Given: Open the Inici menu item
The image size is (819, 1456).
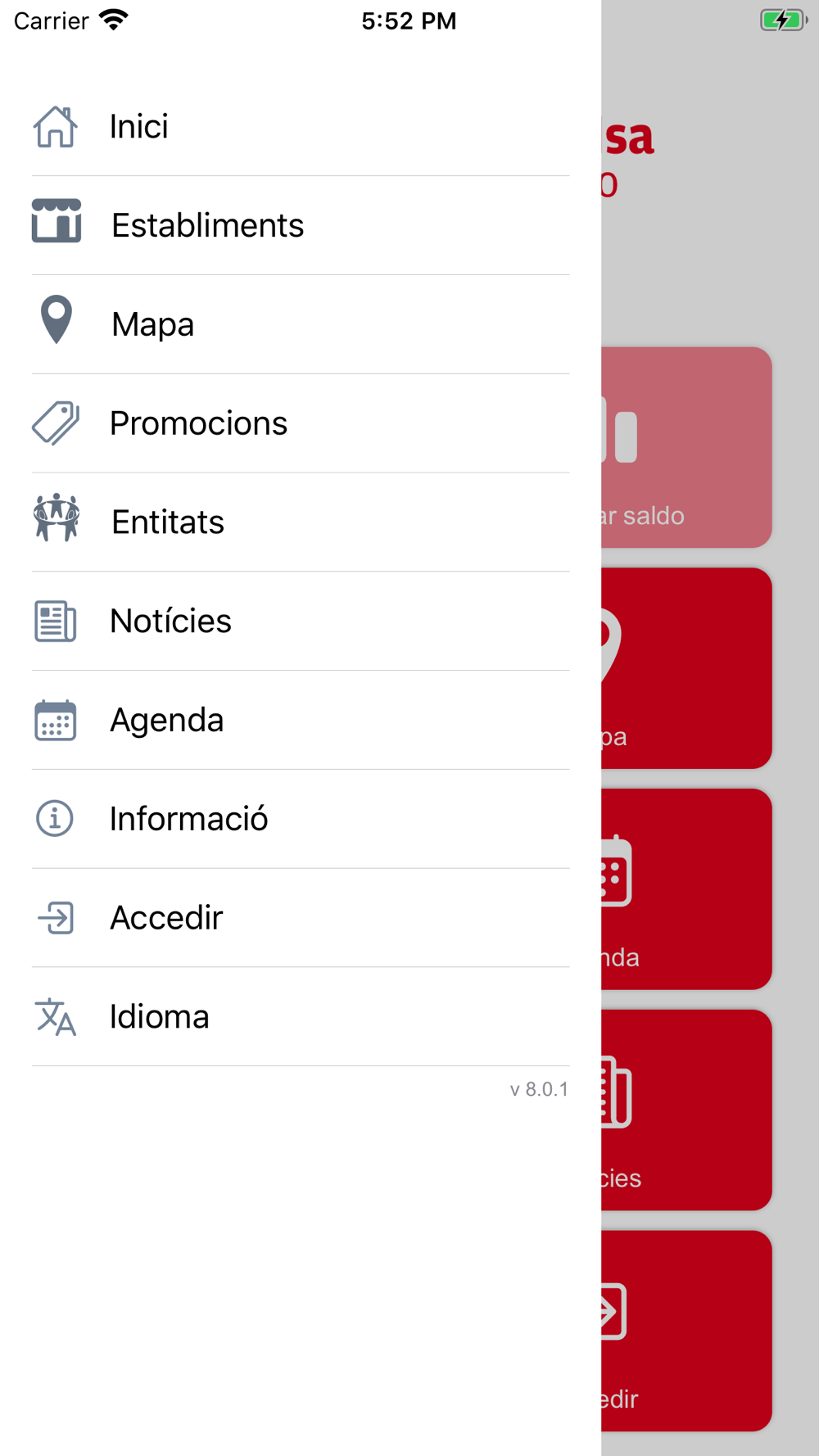Looking at the screenshot, I should (301, 127).
